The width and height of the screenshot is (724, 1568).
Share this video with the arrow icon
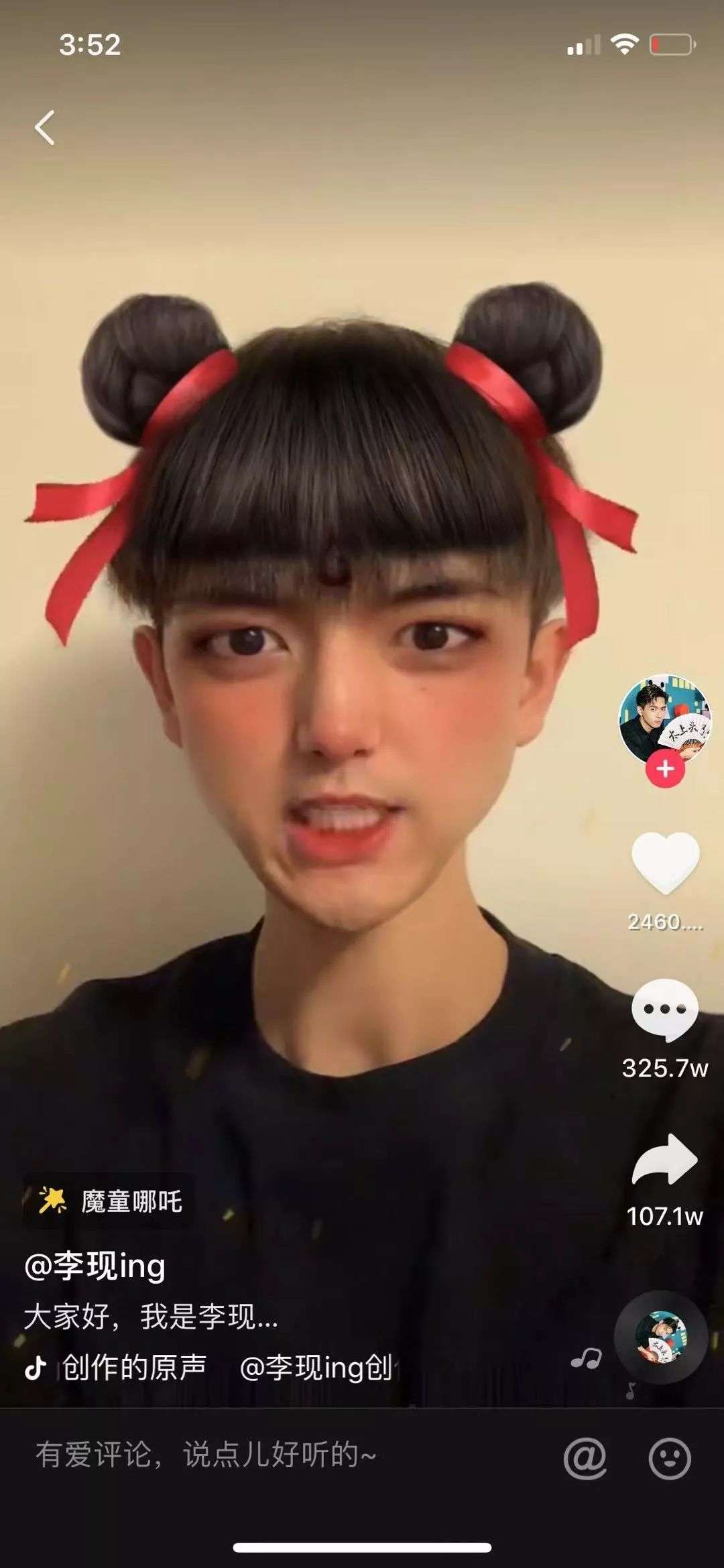[665, 1159]
